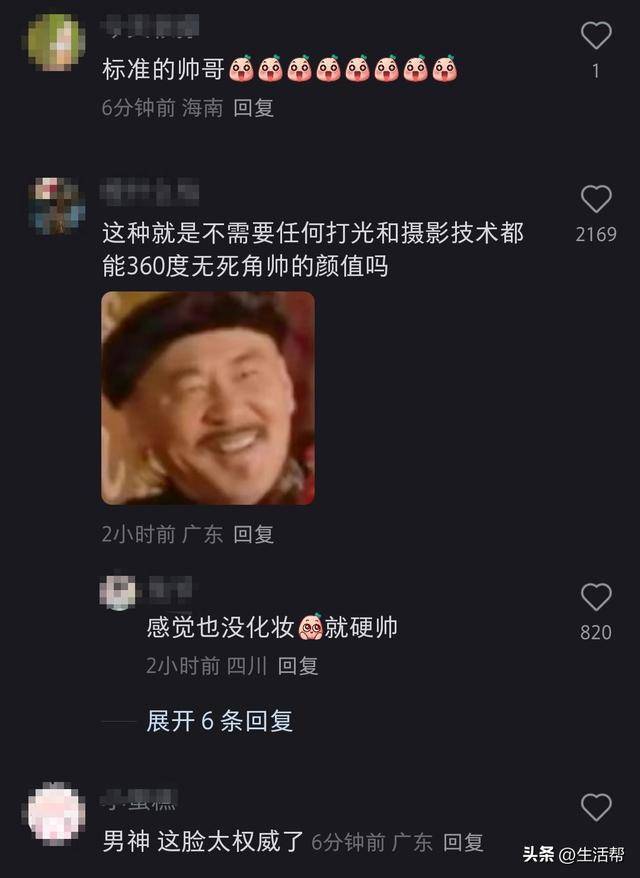Open the meme image in the comment
The height and width of the screenshot is (878, 640).
208,397
